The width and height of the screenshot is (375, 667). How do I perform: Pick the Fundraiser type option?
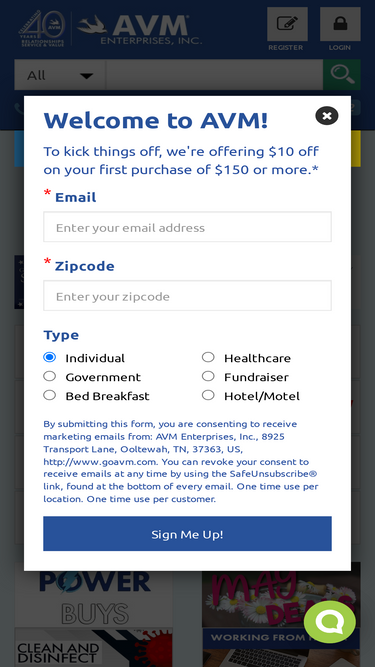[208, 376]
